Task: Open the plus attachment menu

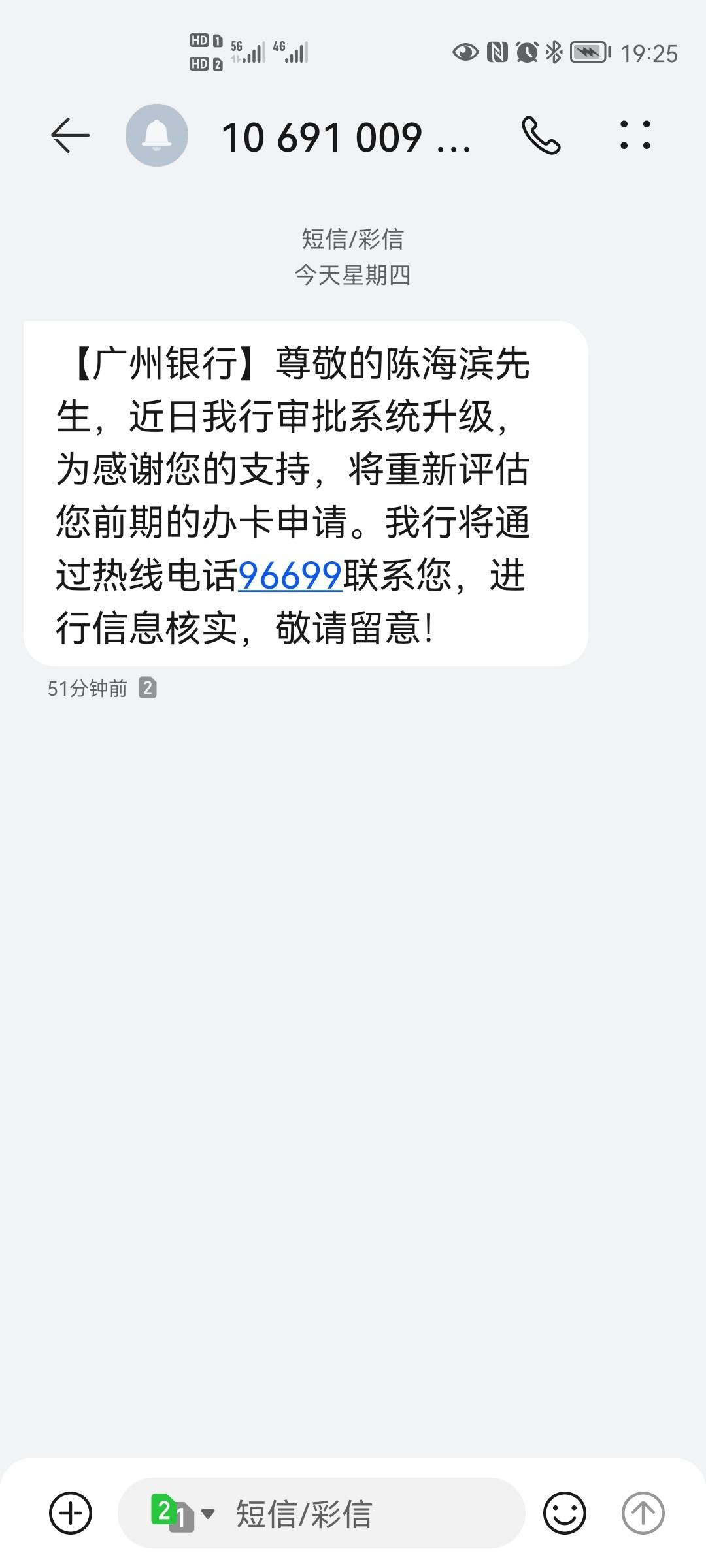Action: [x=71, y=1513]
